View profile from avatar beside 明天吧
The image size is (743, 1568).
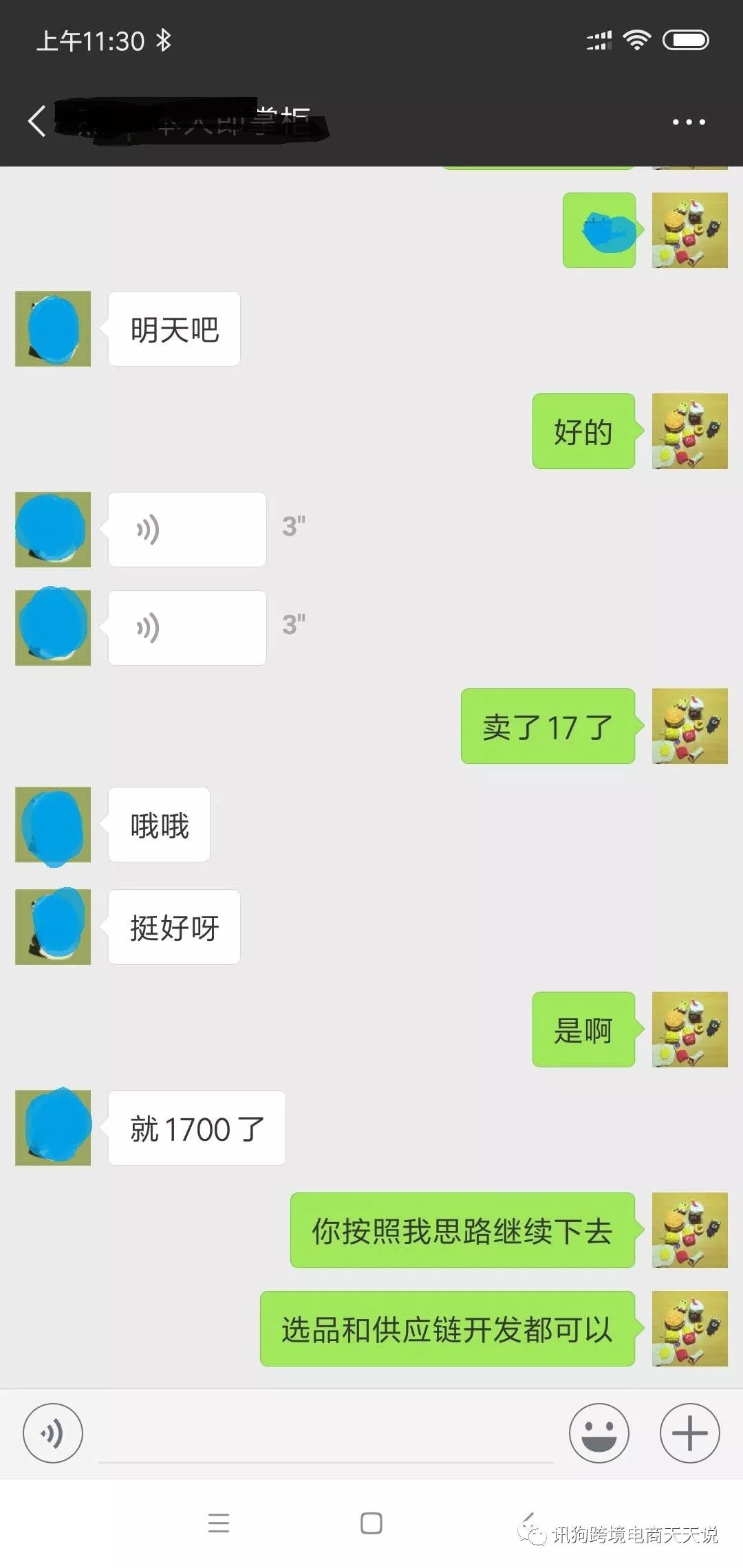pos(53,329)
